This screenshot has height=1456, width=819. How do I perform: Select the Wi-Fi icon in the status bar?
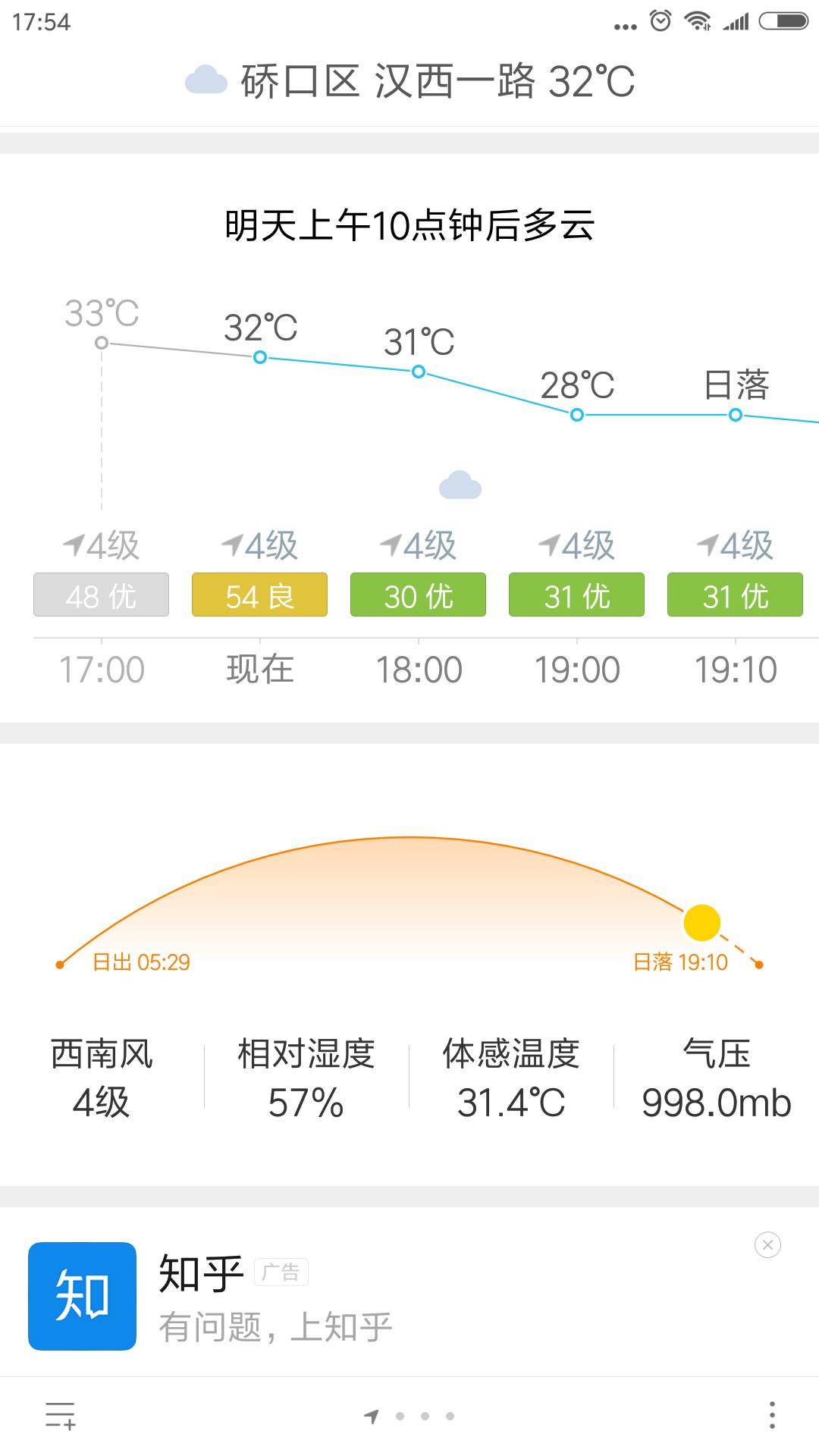click(x=699, y=20)
